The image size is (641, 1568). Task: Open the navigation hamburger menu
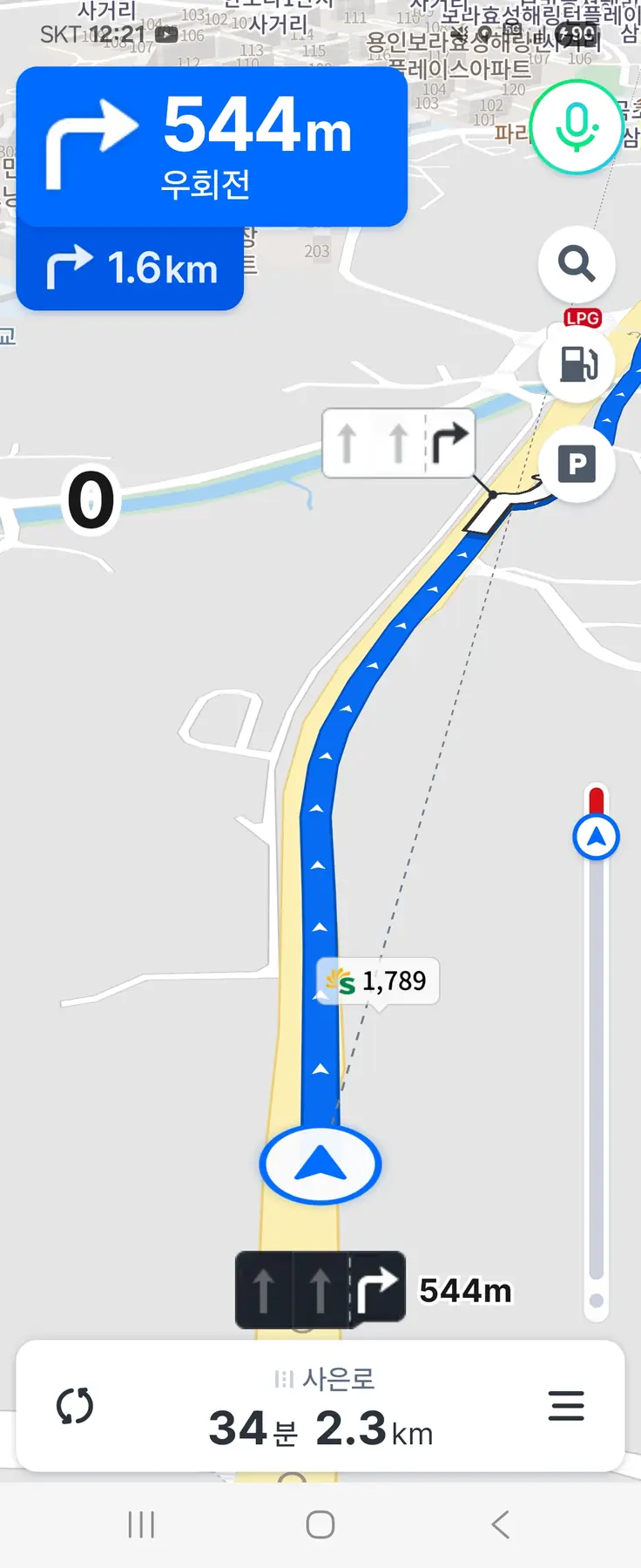click(x=566, y=1406)
